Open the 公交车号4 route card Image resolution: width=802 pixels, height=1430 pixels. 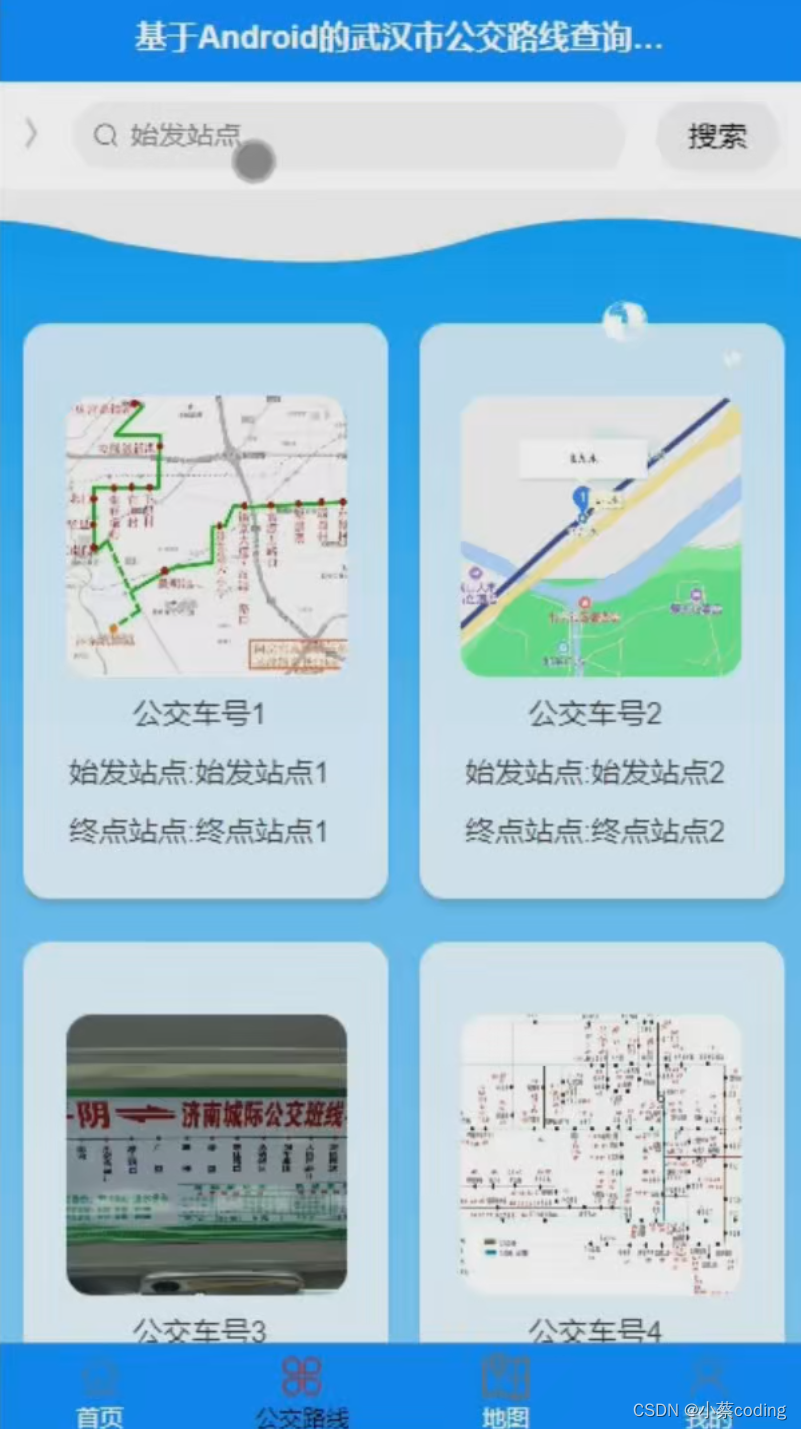tap(601, 1150)
